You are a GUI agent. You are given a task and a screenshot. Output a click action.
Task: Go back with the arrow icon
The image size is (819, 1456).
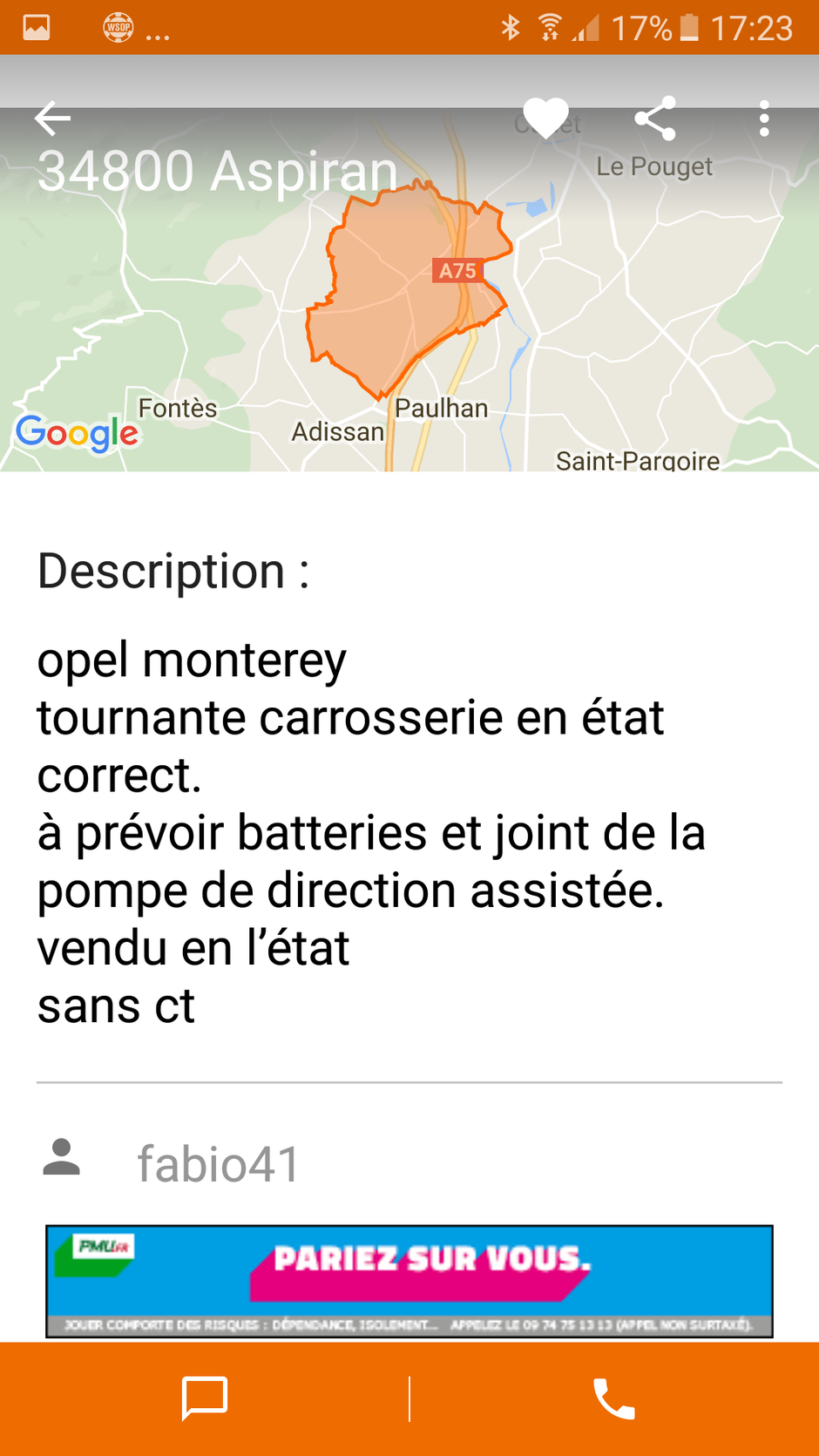[x=52, y=119]
